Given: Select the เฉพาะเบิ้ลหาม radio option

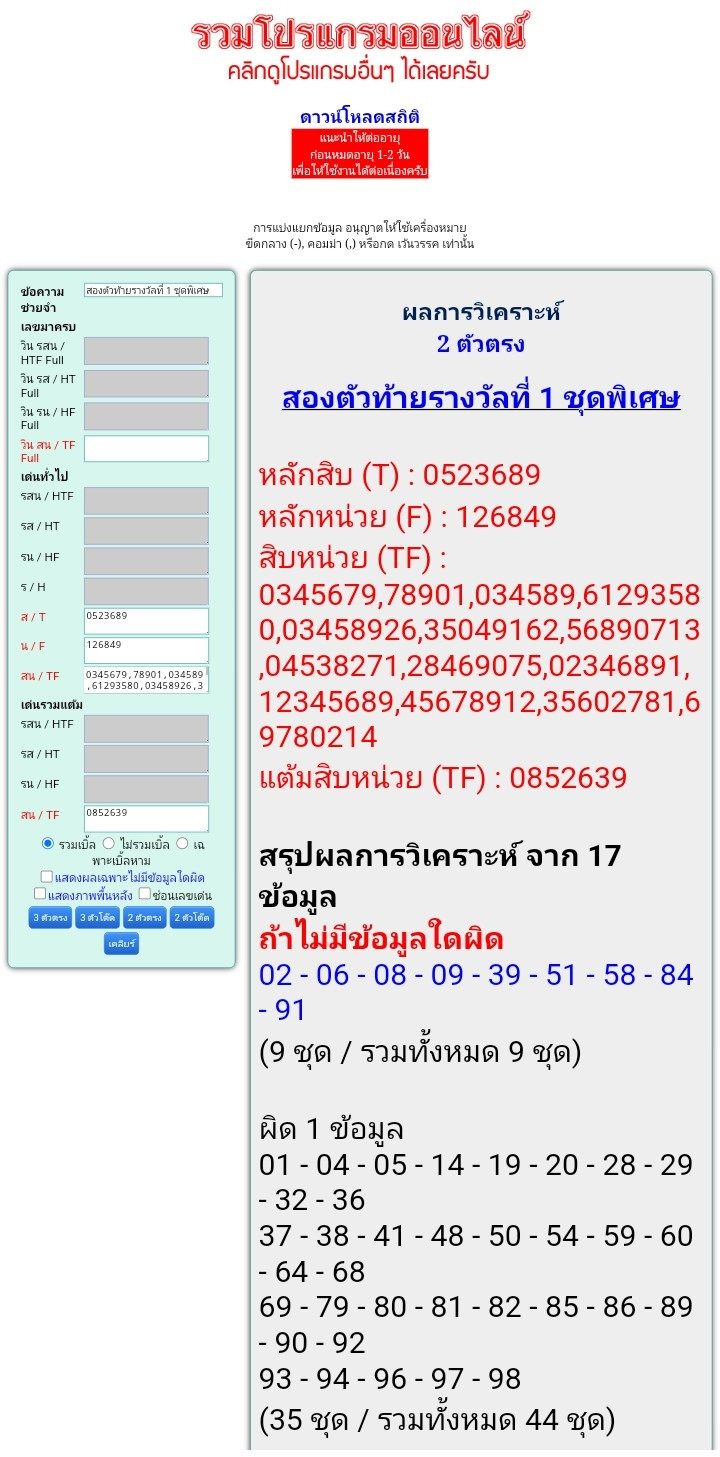Looking at the screenshot, I should [182, 844].
